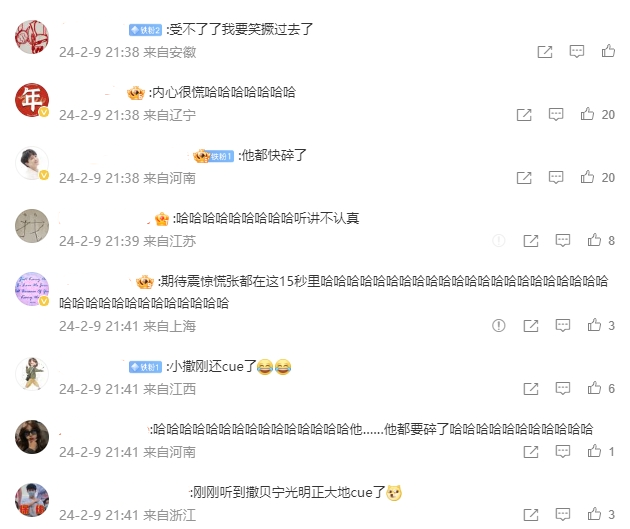Reply to the comment '小撒刚还cue了'
Screen dimensions: 630x529
563,389
